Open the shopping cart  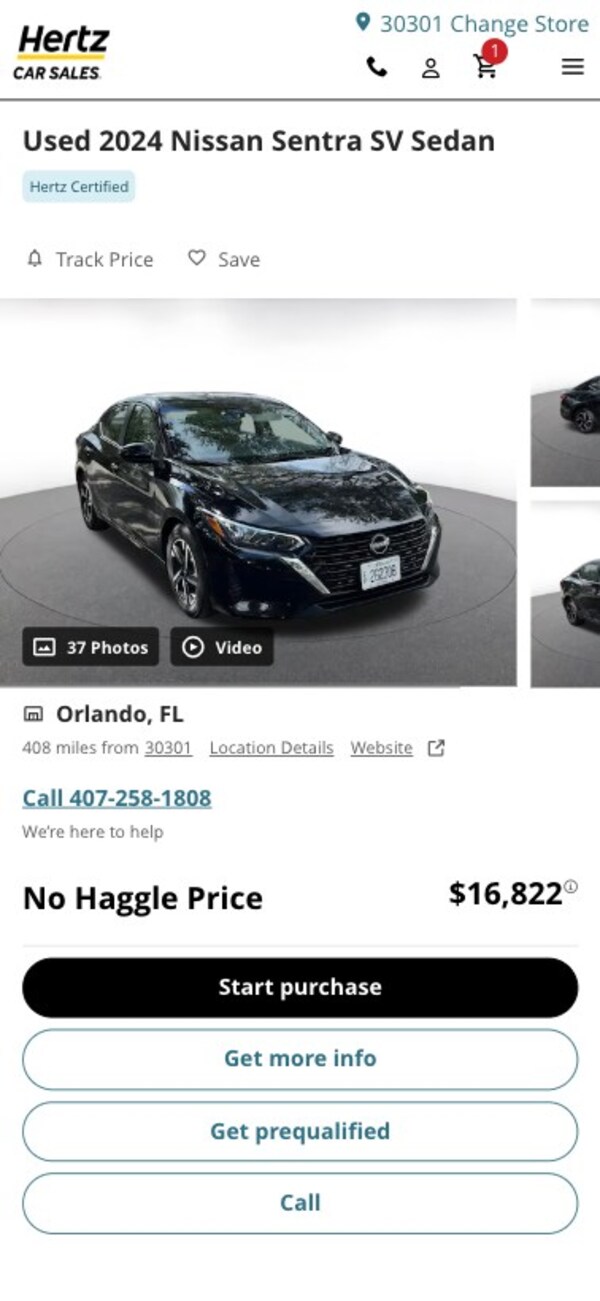[x=486, y=66]
